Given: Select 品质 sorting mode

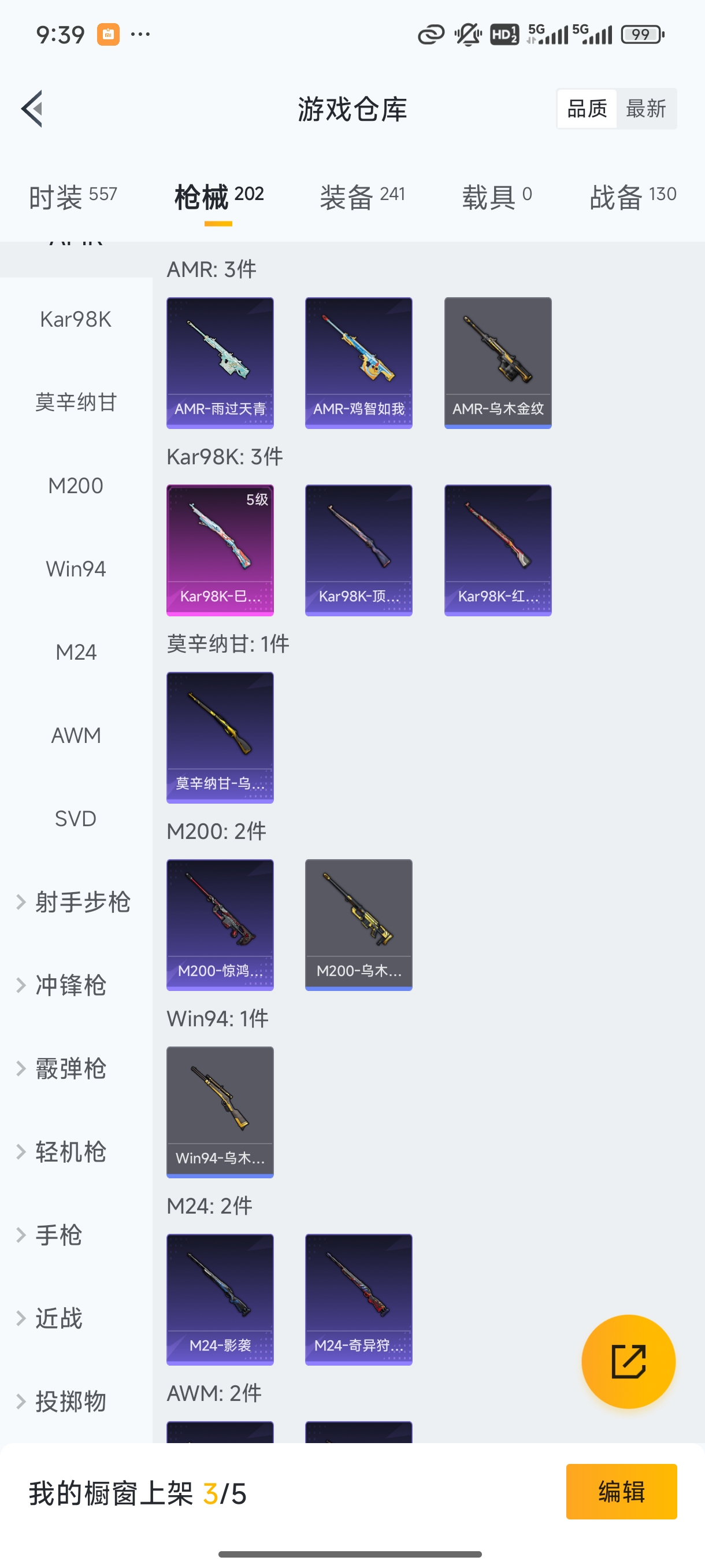Looking at the screenshot, I should [x=586, y=108].
